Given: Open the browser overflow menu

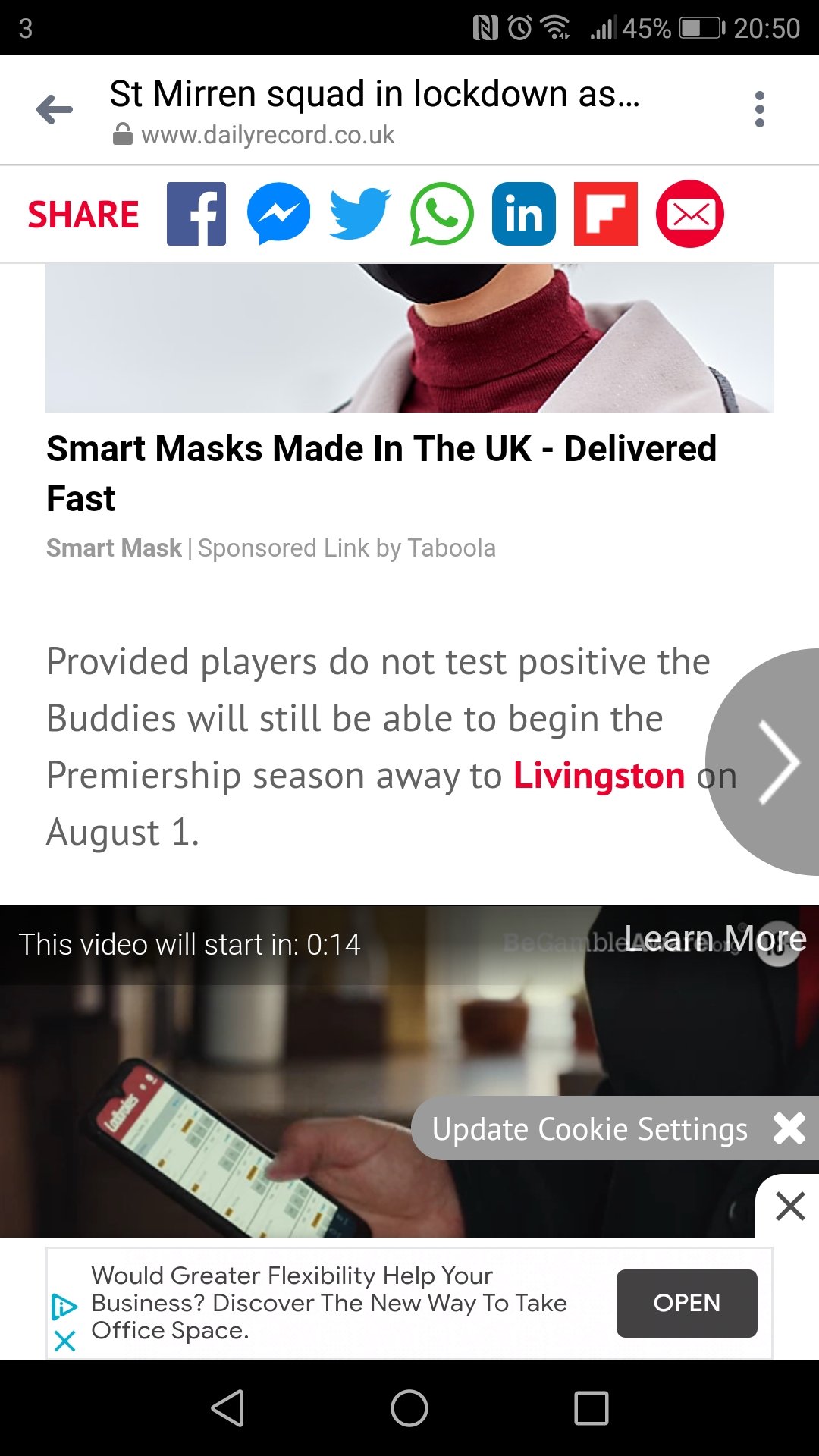Looking at the screenshot, I should (x=760, y=110).
